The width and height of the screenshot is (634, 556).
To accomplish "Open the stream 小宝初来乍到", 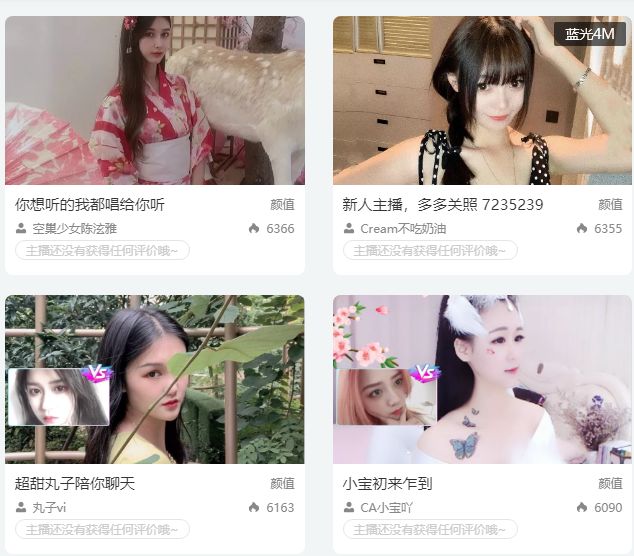I will click(x=388, y=483).
